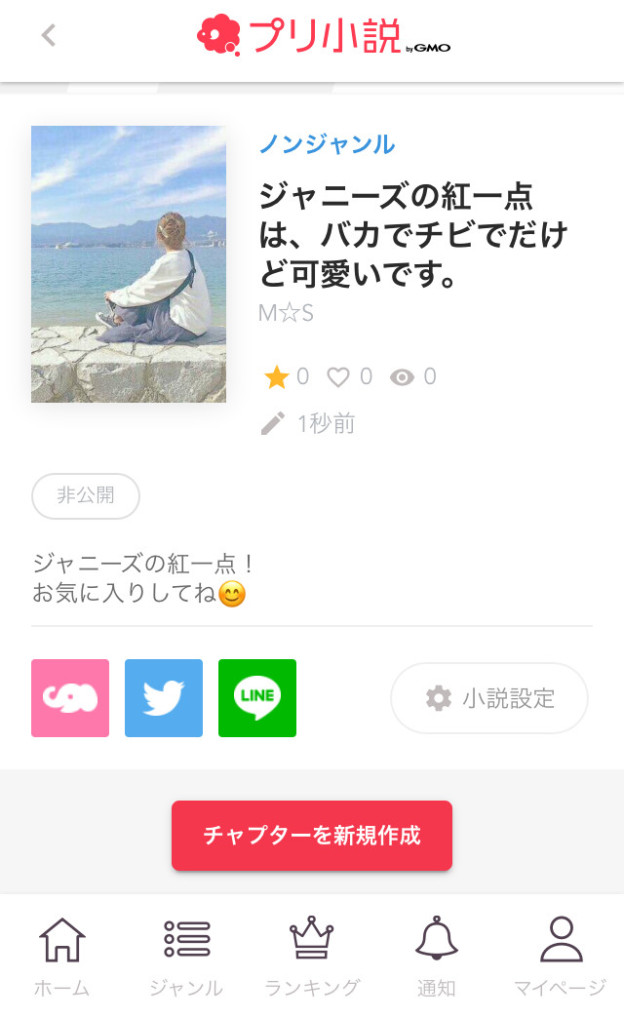Switch to the ジャンル tab
The image size is (624, 1018).
point(186,957)
